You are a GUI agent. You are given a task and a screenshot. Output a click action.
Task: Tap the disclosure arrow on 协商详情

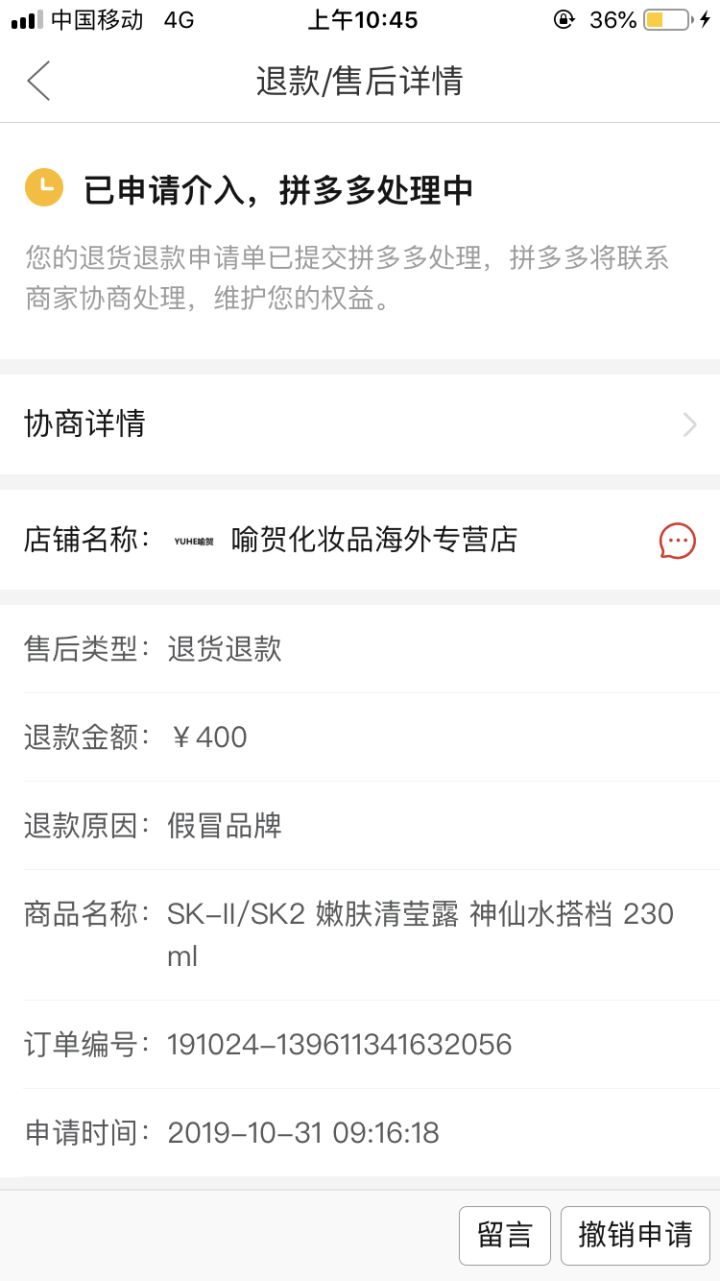(x=688, y=424)
